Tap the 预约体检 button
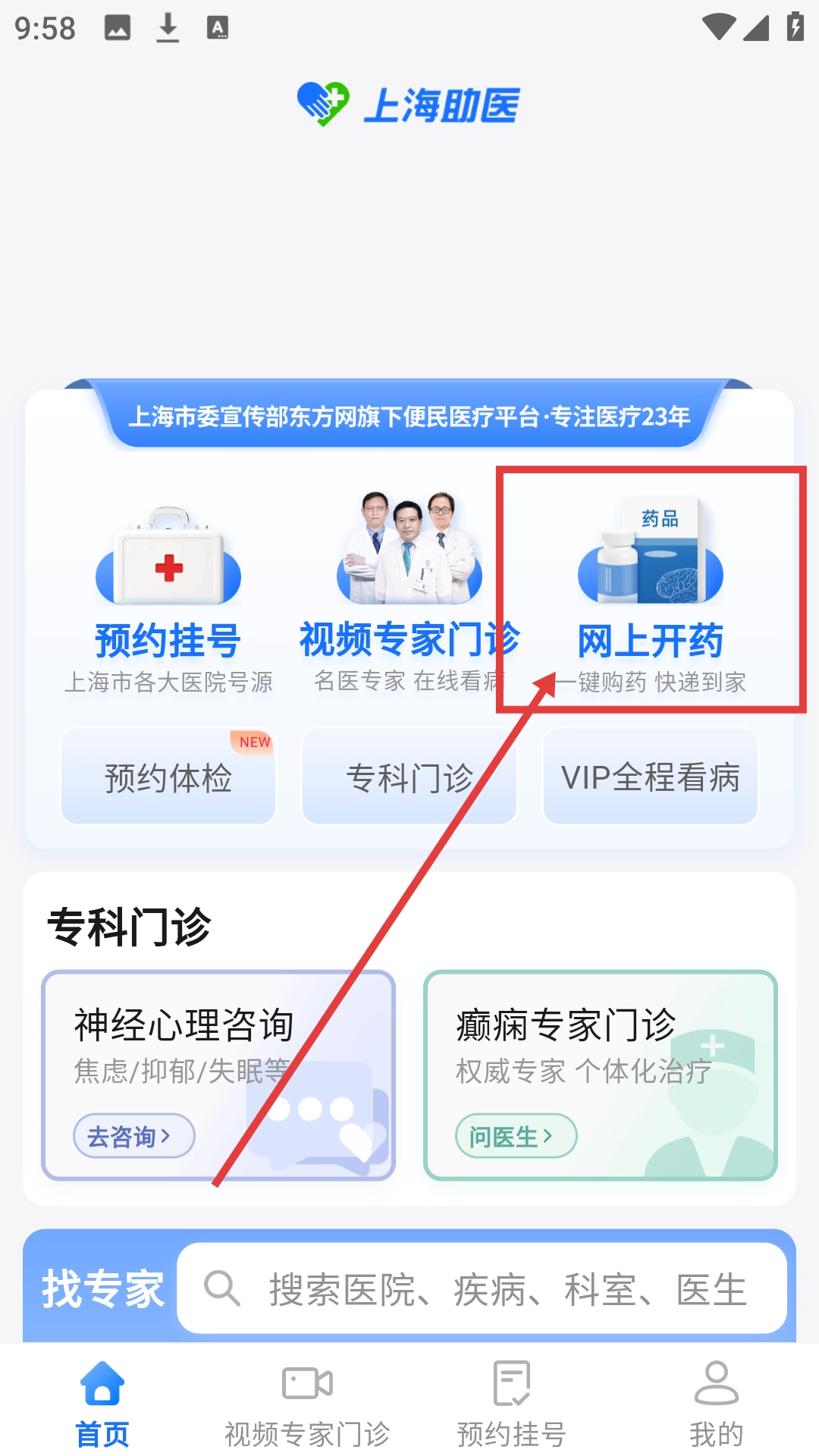The image size is (819, 1456). point(168,777)
